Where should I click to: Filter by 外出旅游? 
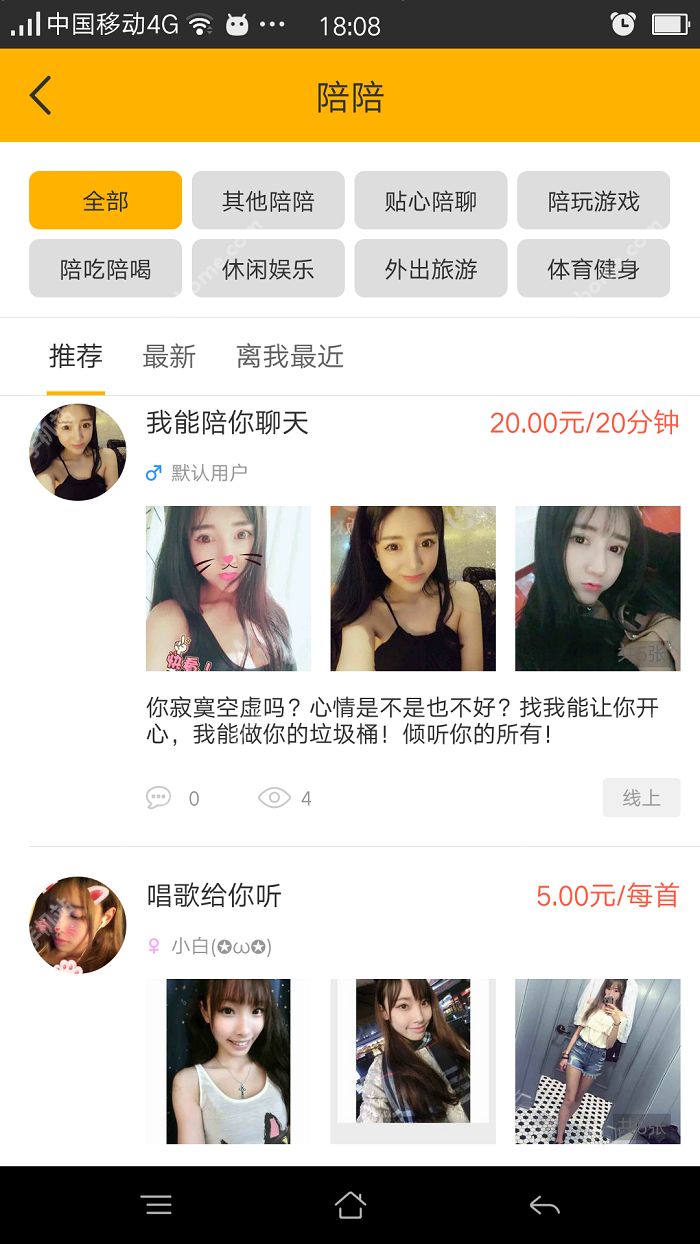tap(430, 269)
